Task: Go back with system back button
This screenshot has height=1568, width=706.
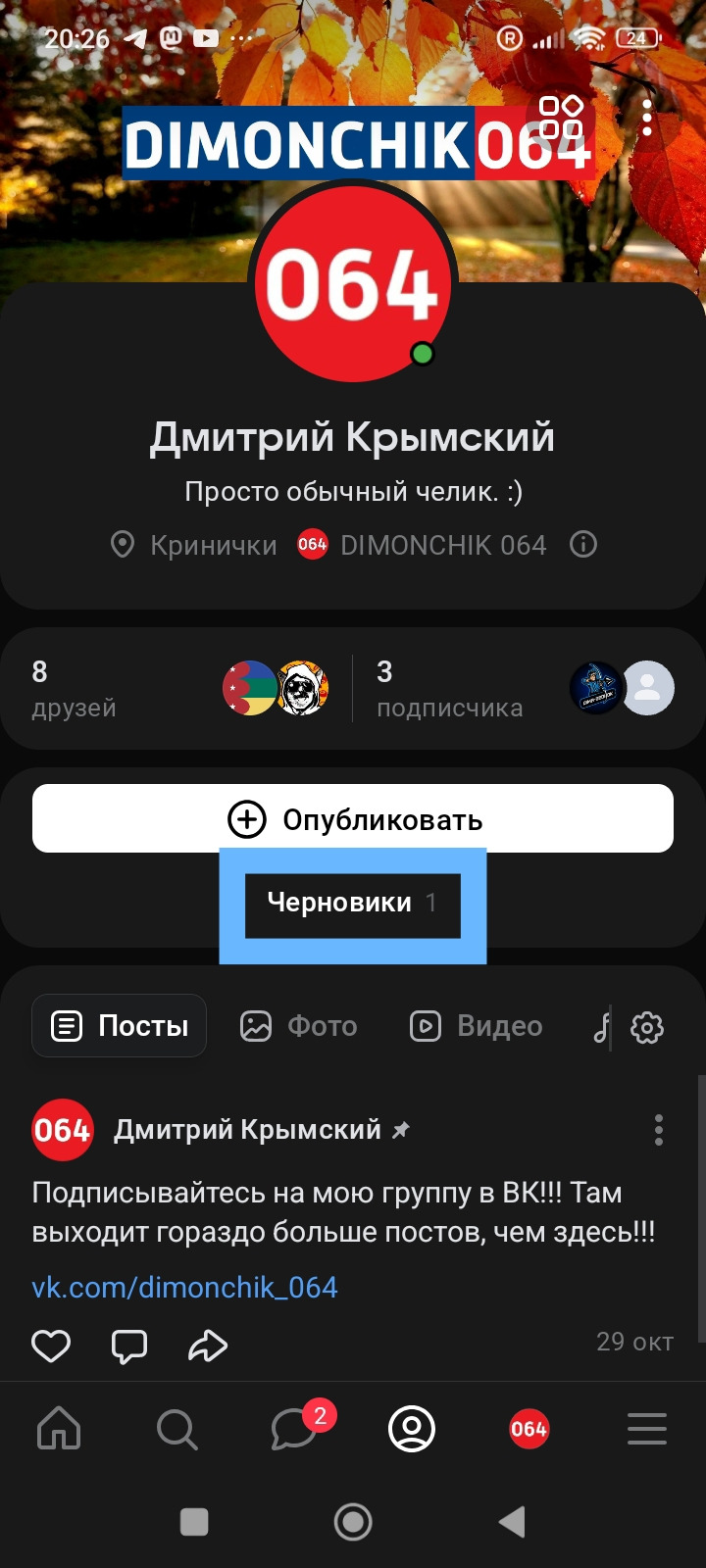Action: 512,1522
